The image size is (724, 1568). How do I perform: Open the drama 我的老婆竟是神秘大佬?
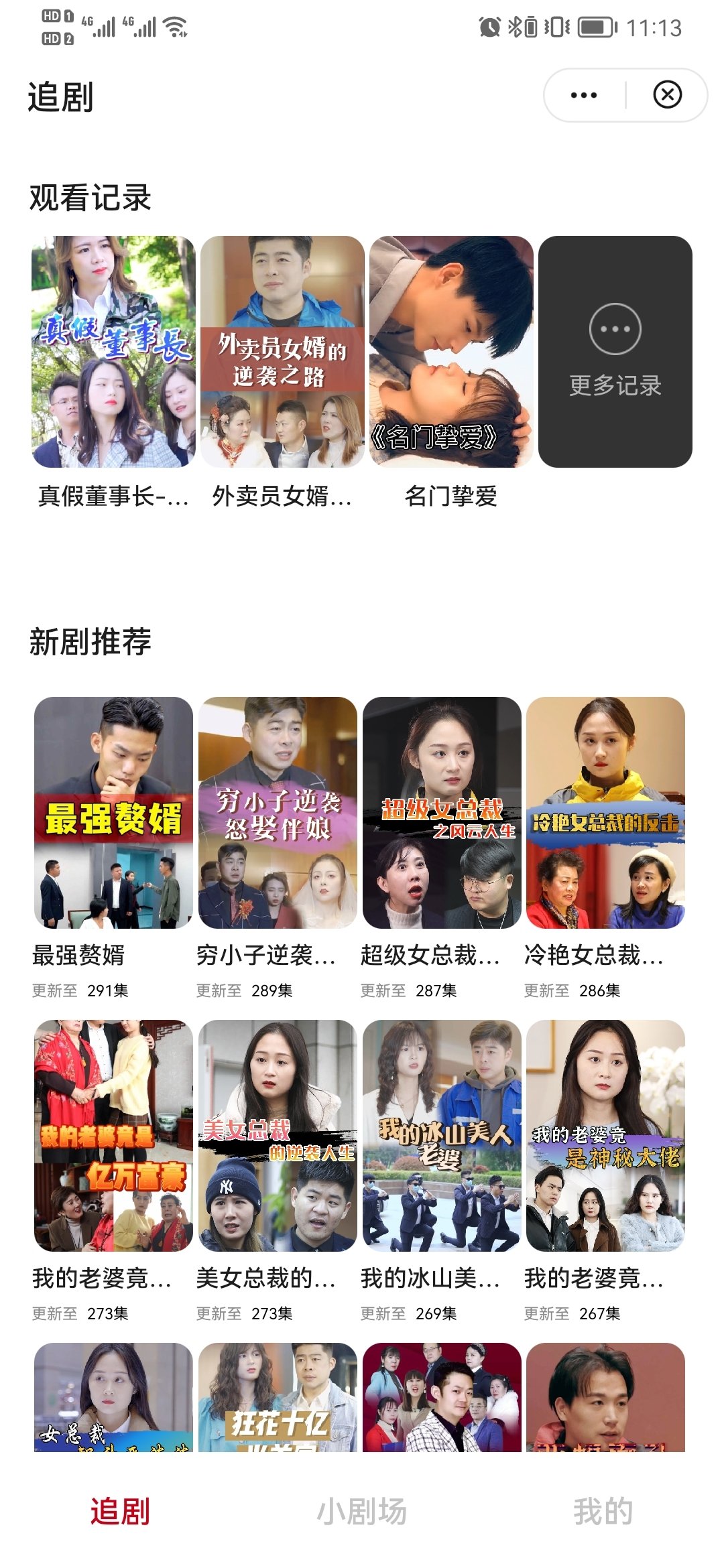click(x=605, y=1135)
